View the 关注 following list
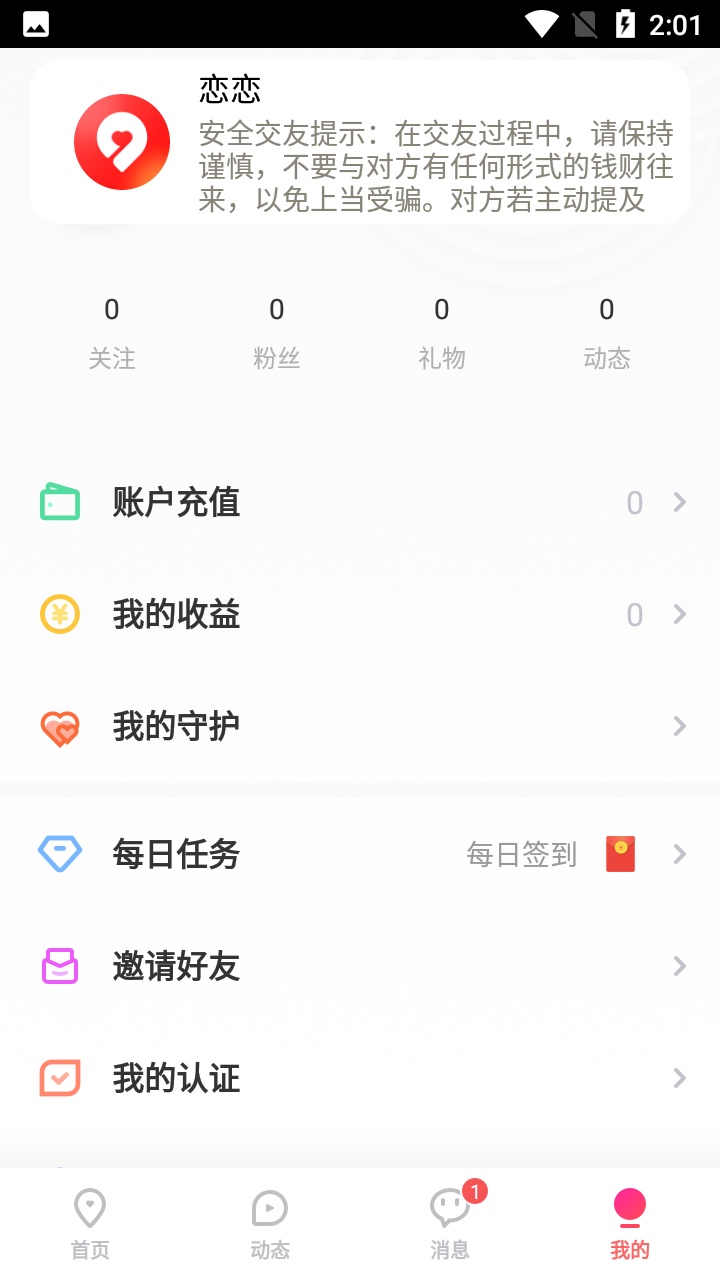This screenshot has width=720, height=1280. click(111, 335)
